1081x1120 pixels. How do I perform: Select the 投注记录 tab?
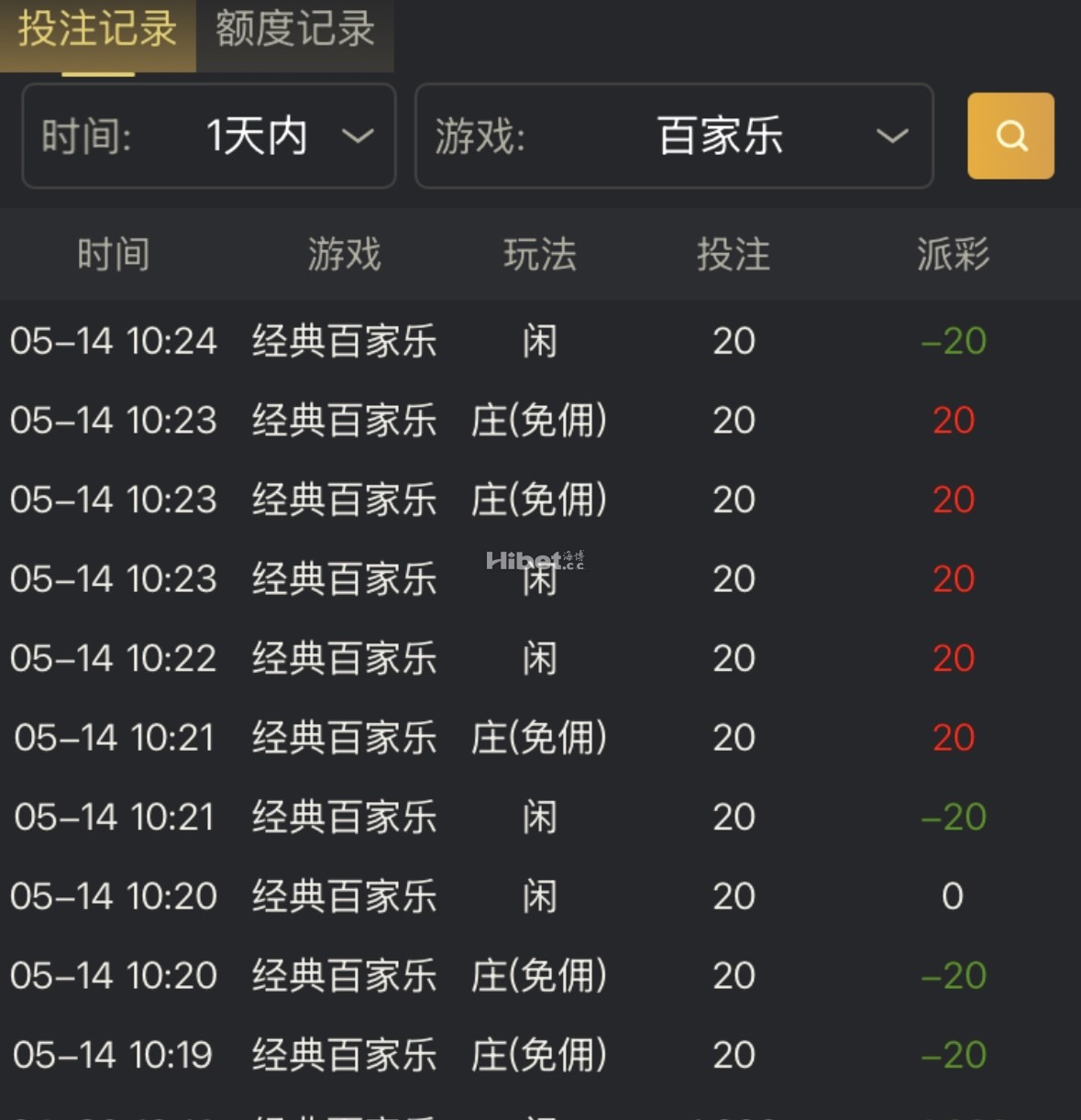point(97,30)
